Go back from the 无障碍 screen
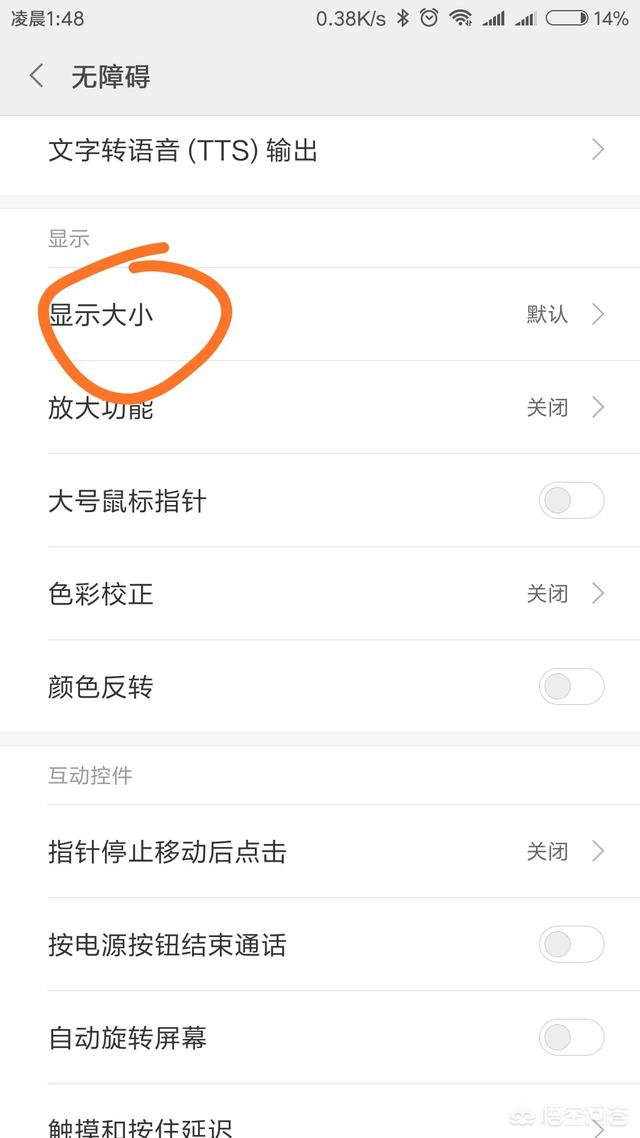Image resolution: width=640 pixels, height=1138 pixels. coord(36,76)
